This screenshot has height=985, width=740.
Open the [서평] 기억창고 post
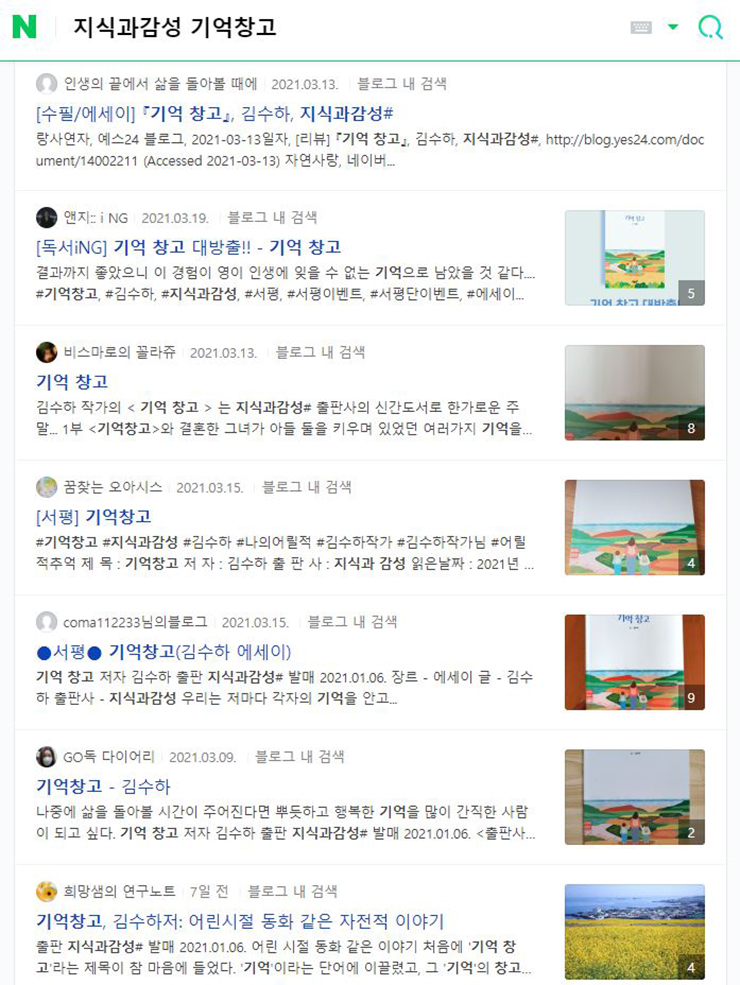click(93, 517)
